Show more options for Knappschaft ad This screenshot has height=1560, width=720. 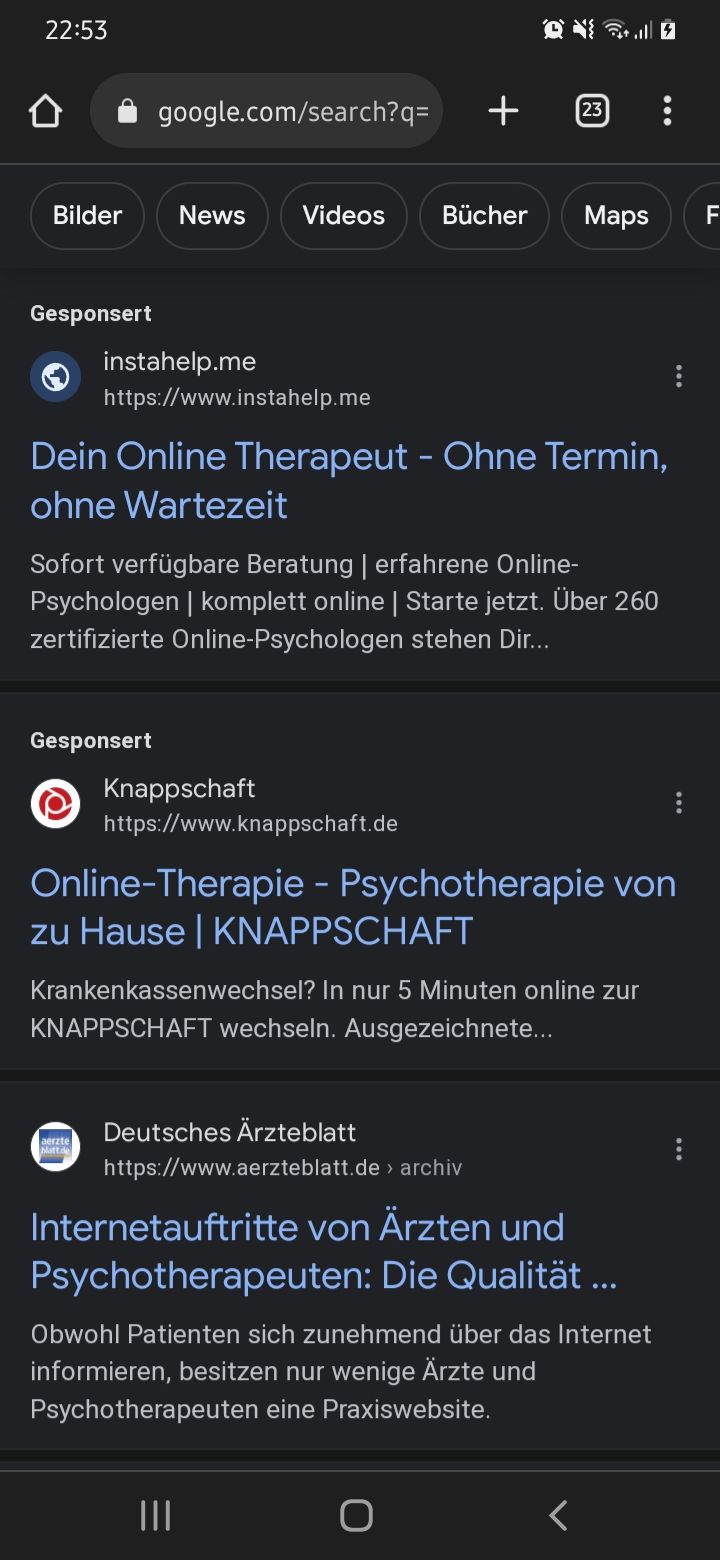click(x=679, y=803)
